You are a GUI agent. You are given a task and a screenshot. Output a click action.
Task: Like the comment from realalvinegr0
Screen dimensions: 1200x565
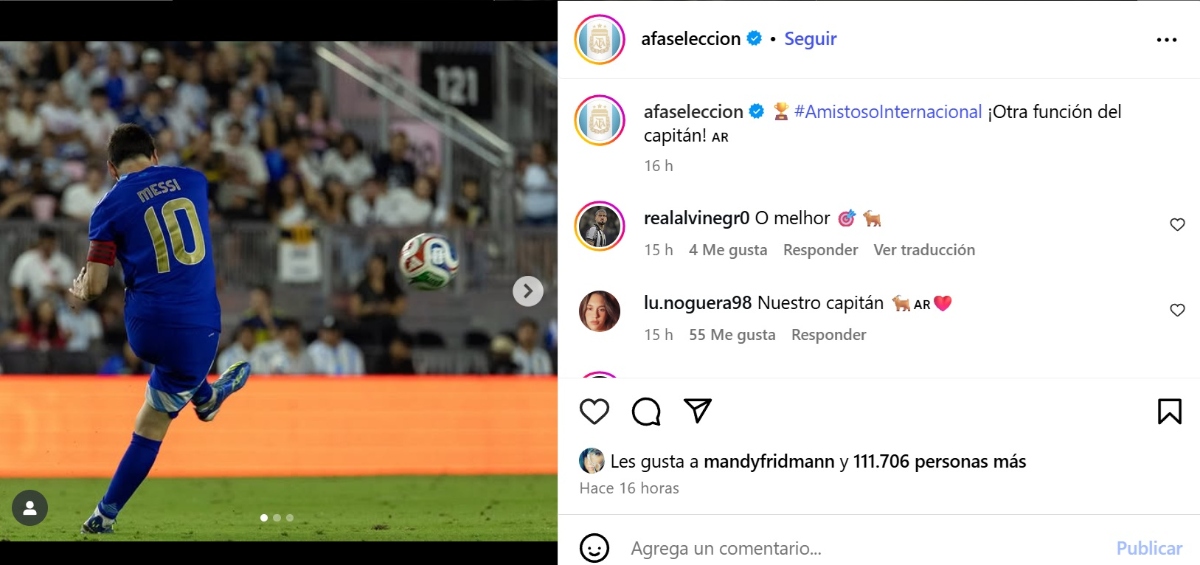pyautogui.click(x=1177, y=225)
